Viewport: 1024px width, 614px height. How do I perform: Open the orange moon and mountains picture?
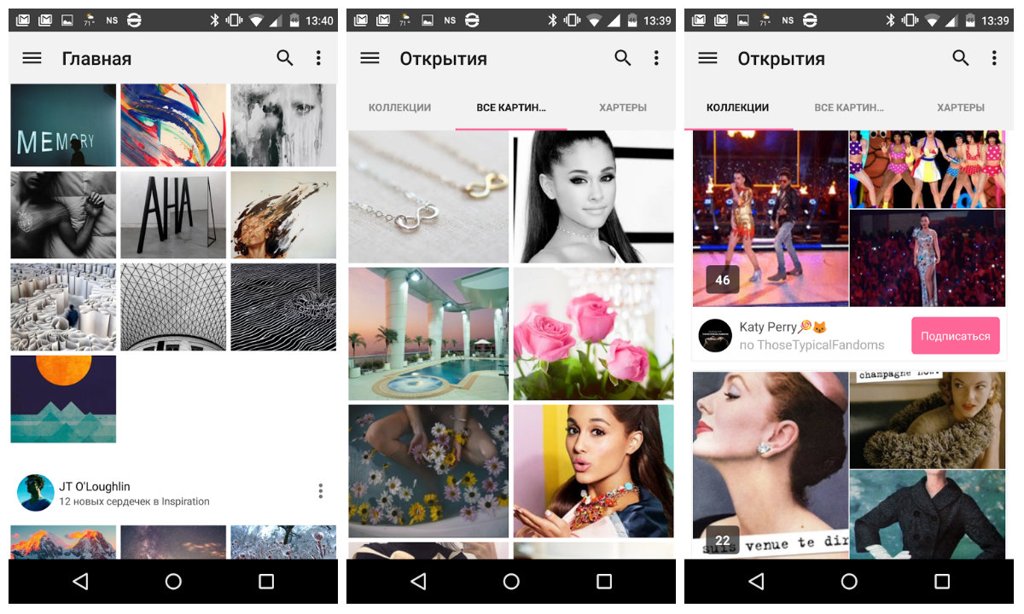tap(63, 398)
